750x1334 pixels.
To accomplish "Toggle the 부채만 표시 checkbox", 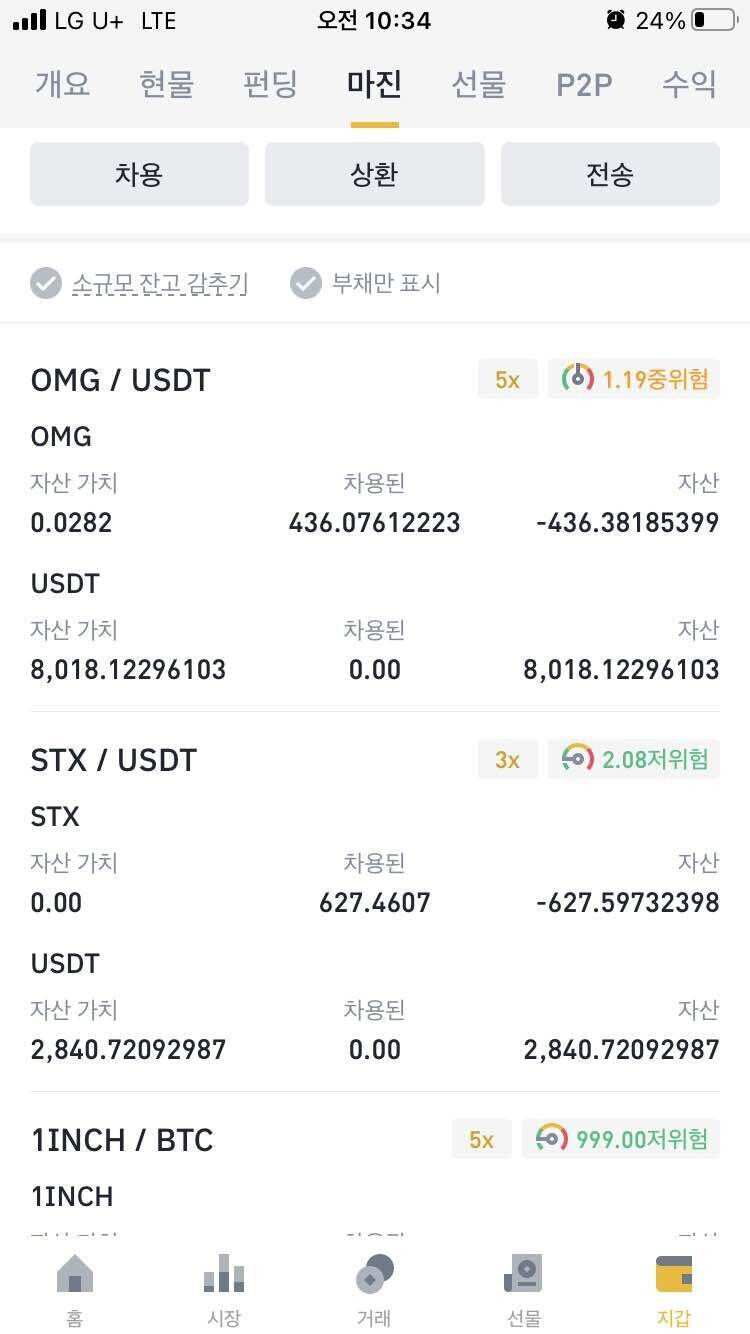I will tap(306, 284).
